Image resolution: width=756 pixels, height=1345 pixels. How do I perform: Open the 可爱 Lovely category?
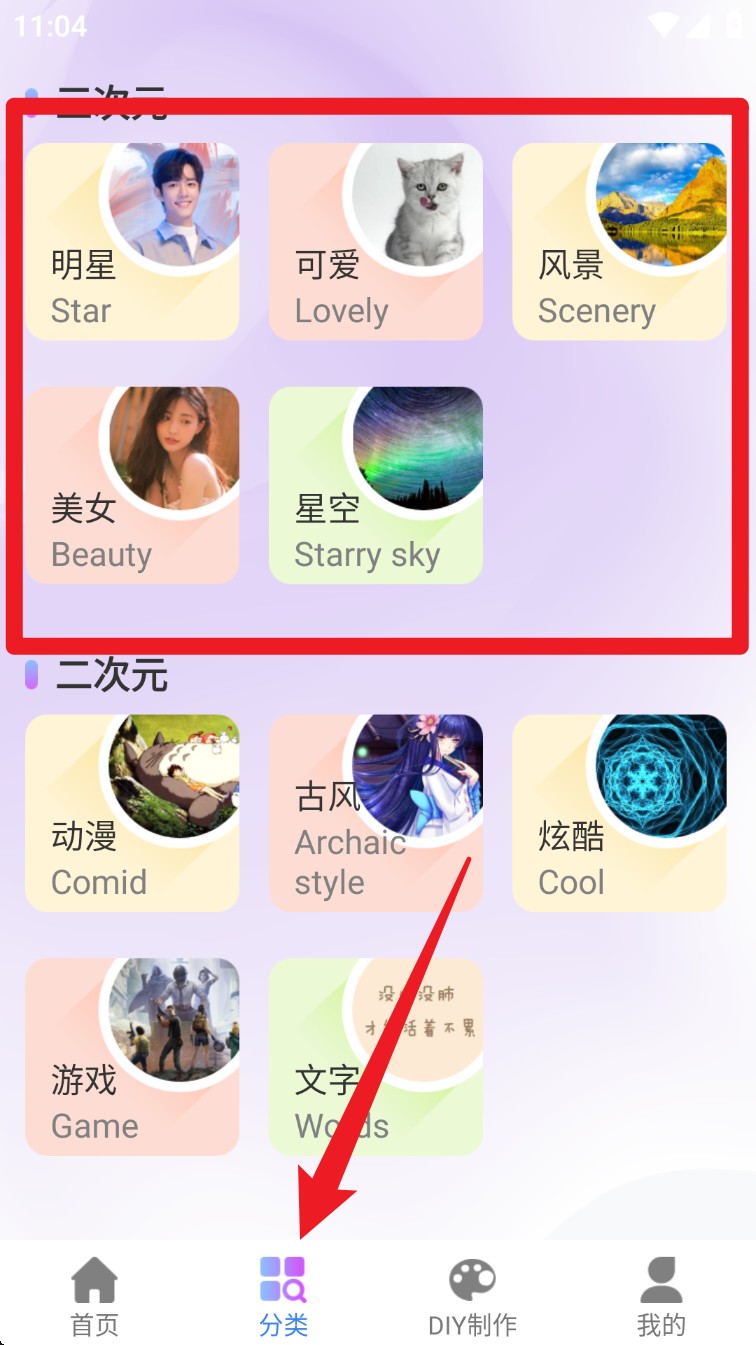click(376, 242)
